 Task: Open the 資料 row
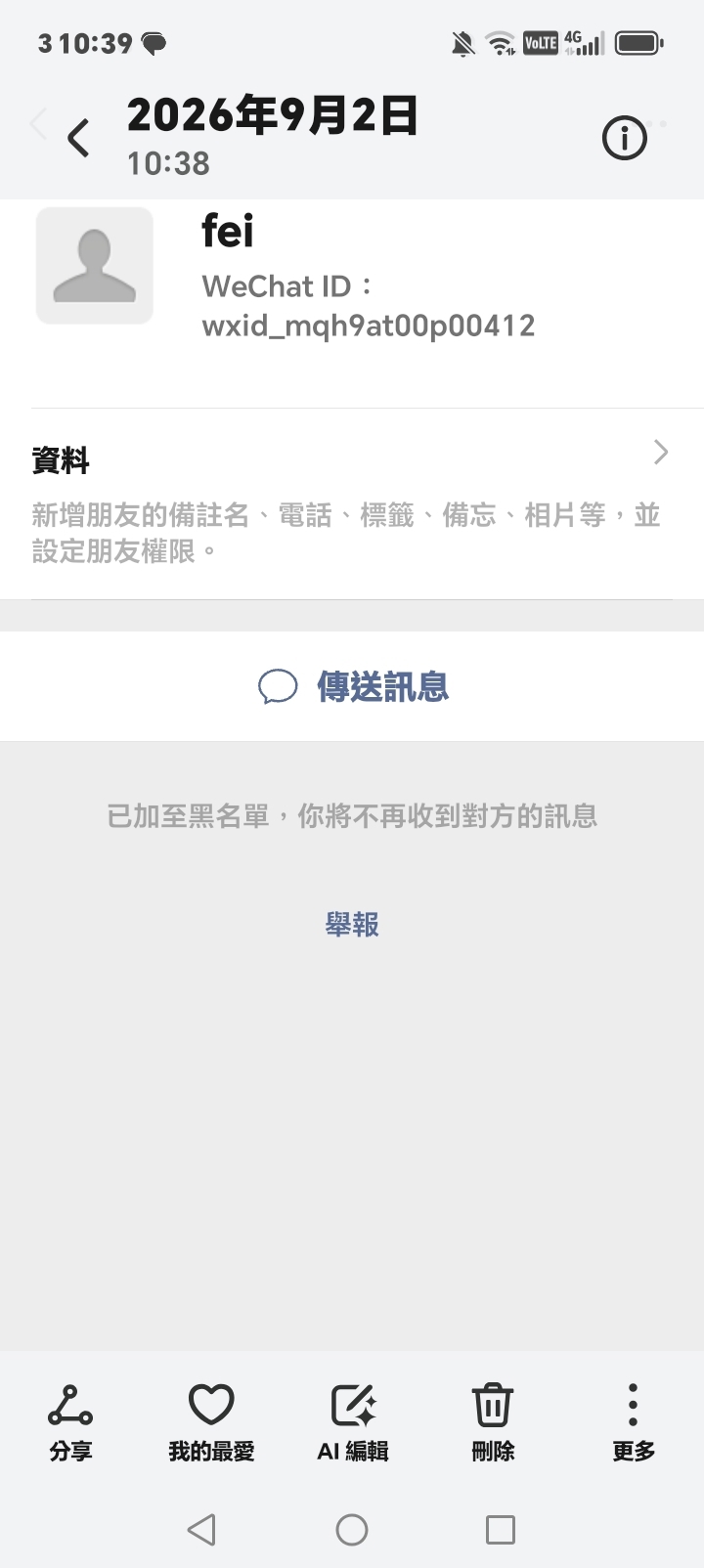coord(352,504)
